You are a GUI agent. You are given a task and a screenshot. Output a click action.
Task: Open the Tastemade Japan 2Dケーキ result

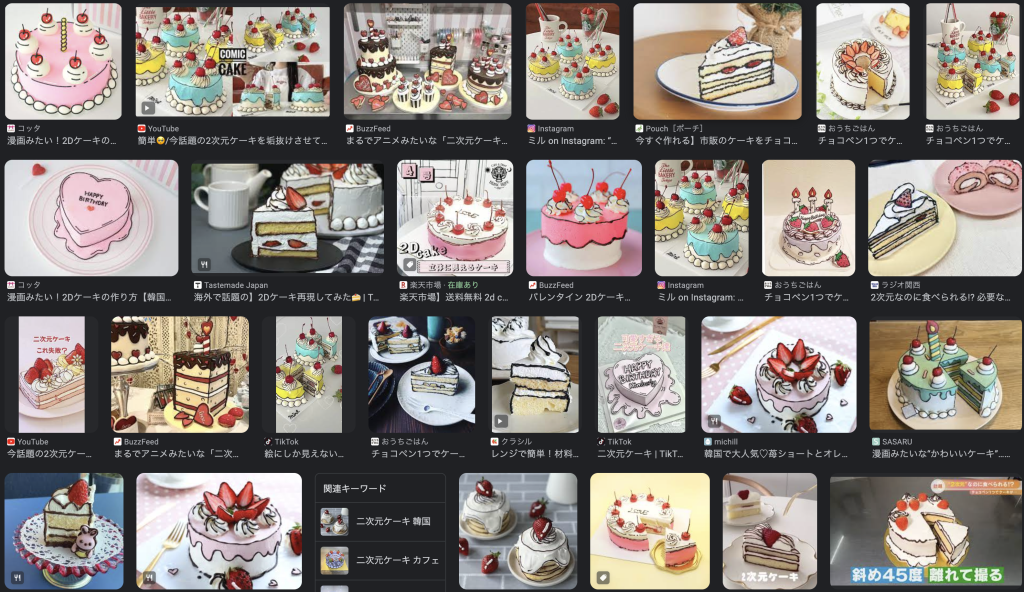point(287,219)
